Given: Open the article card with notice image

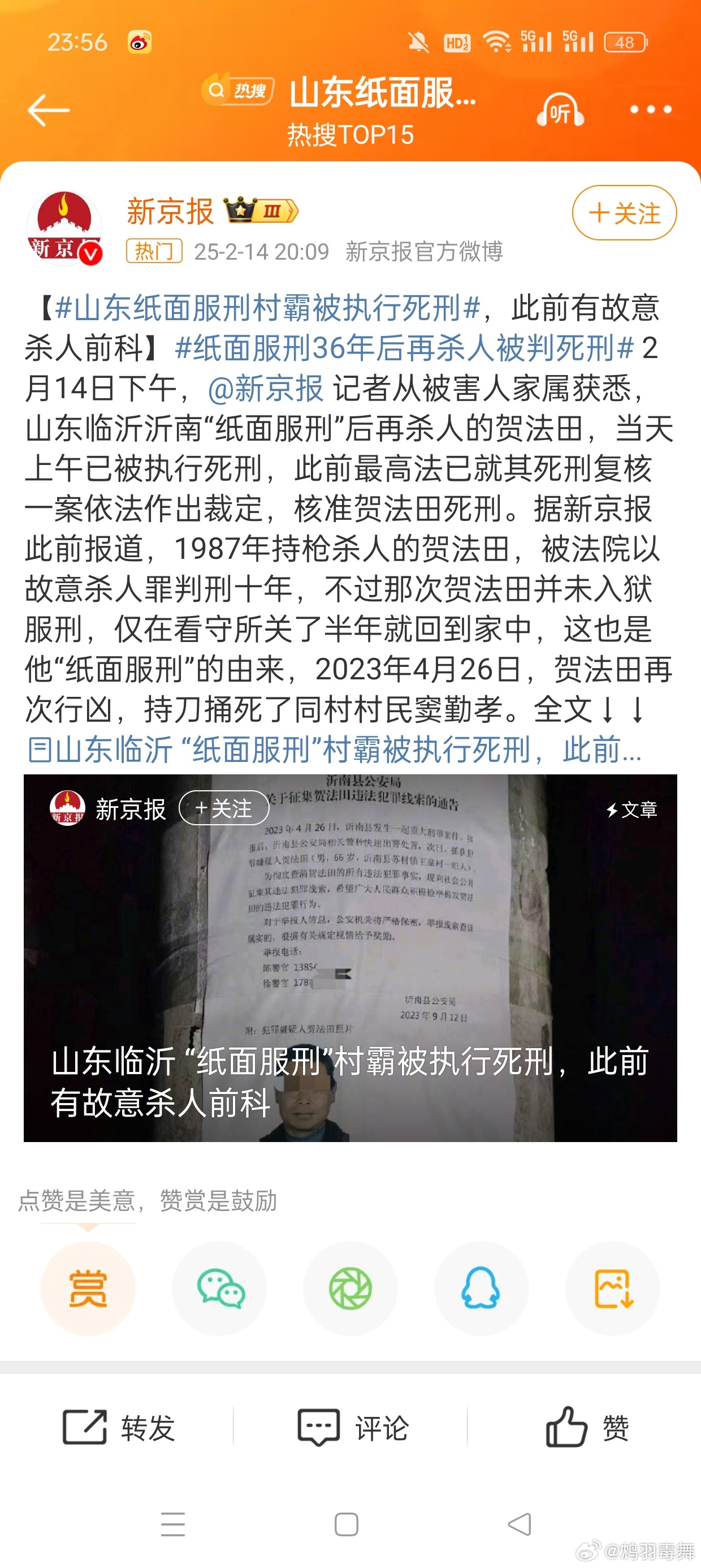Looking at the screenshot, I should (x=350, y=958).
